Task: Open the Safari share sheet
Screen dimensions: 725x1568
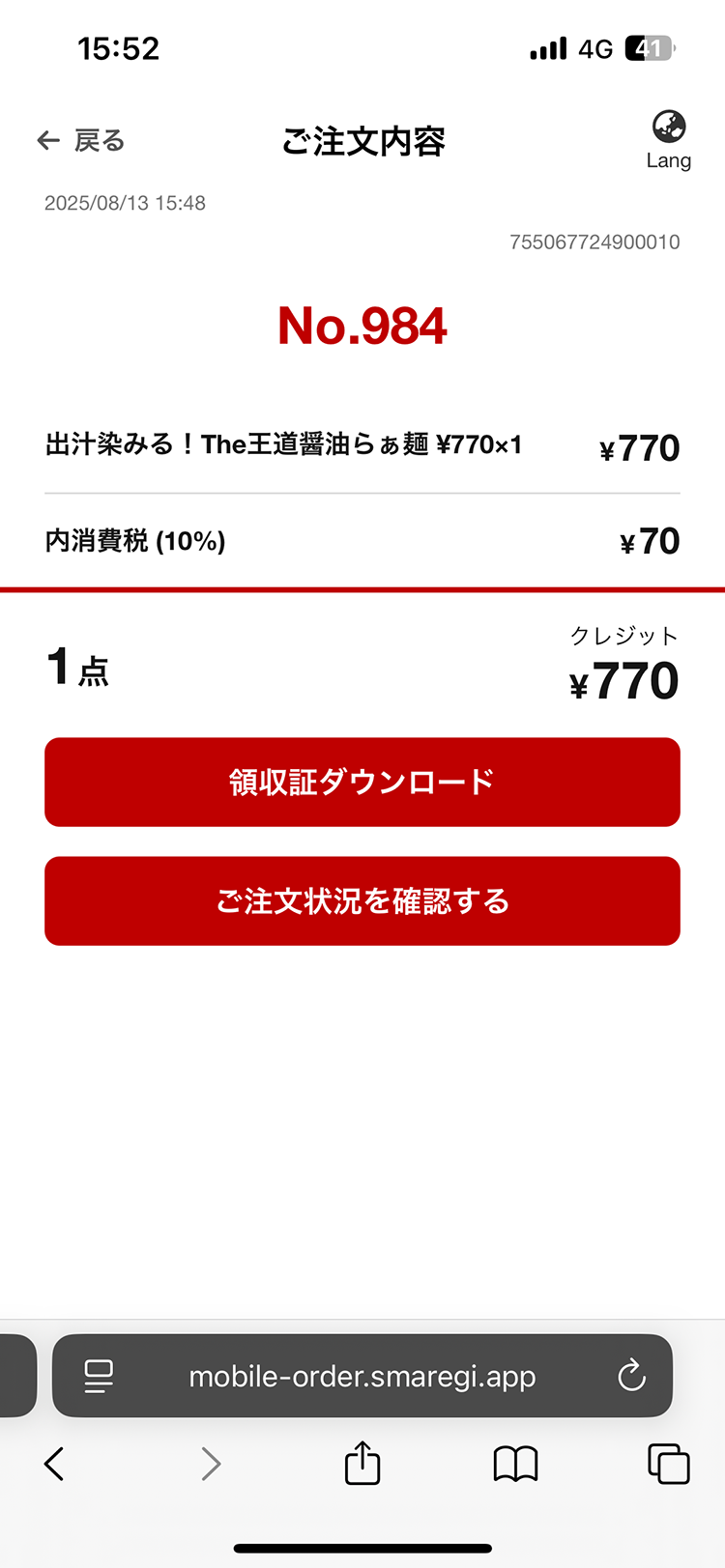Action: coord(362,1463)
